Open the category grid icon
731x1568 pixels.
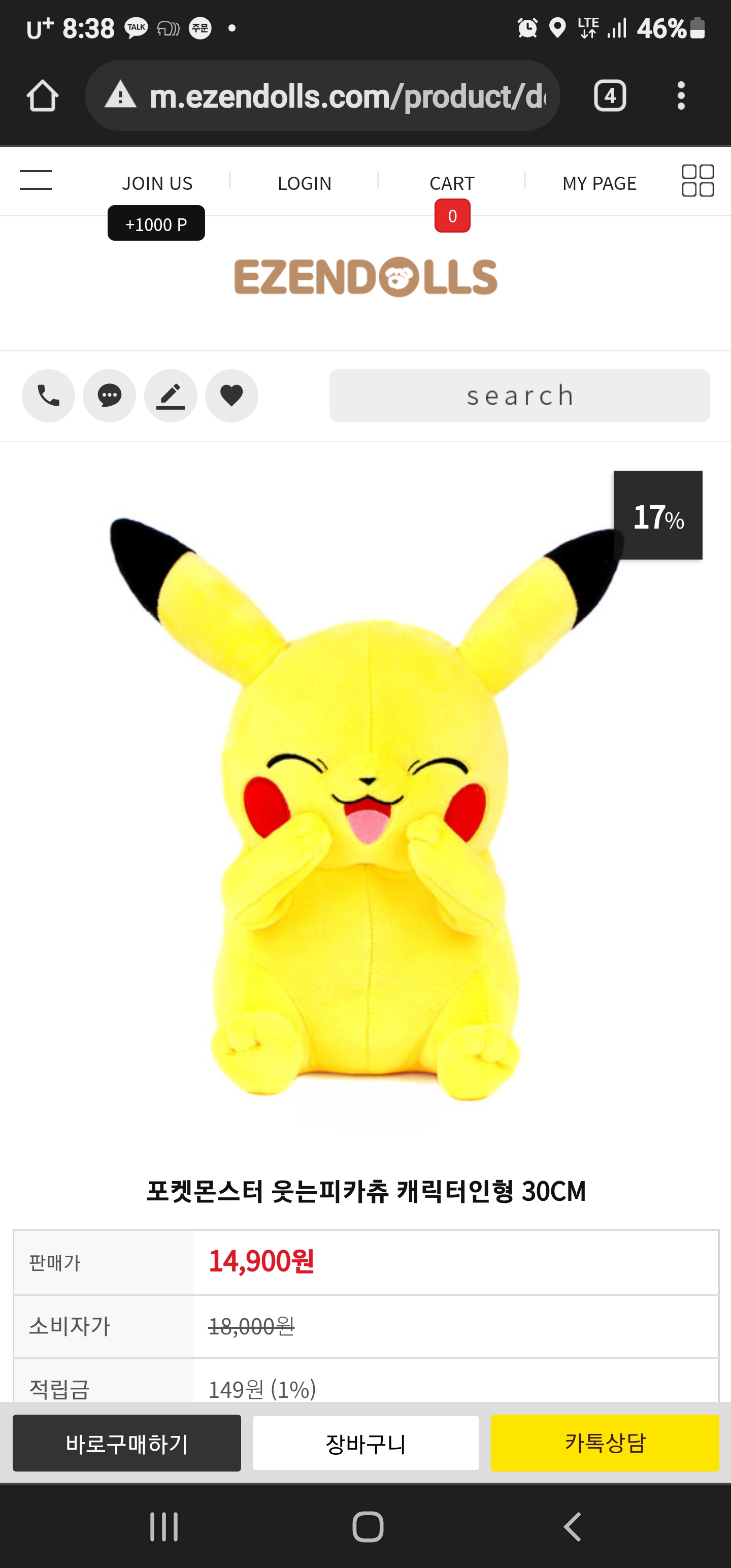pyautogui.click(x=697, y=181)
